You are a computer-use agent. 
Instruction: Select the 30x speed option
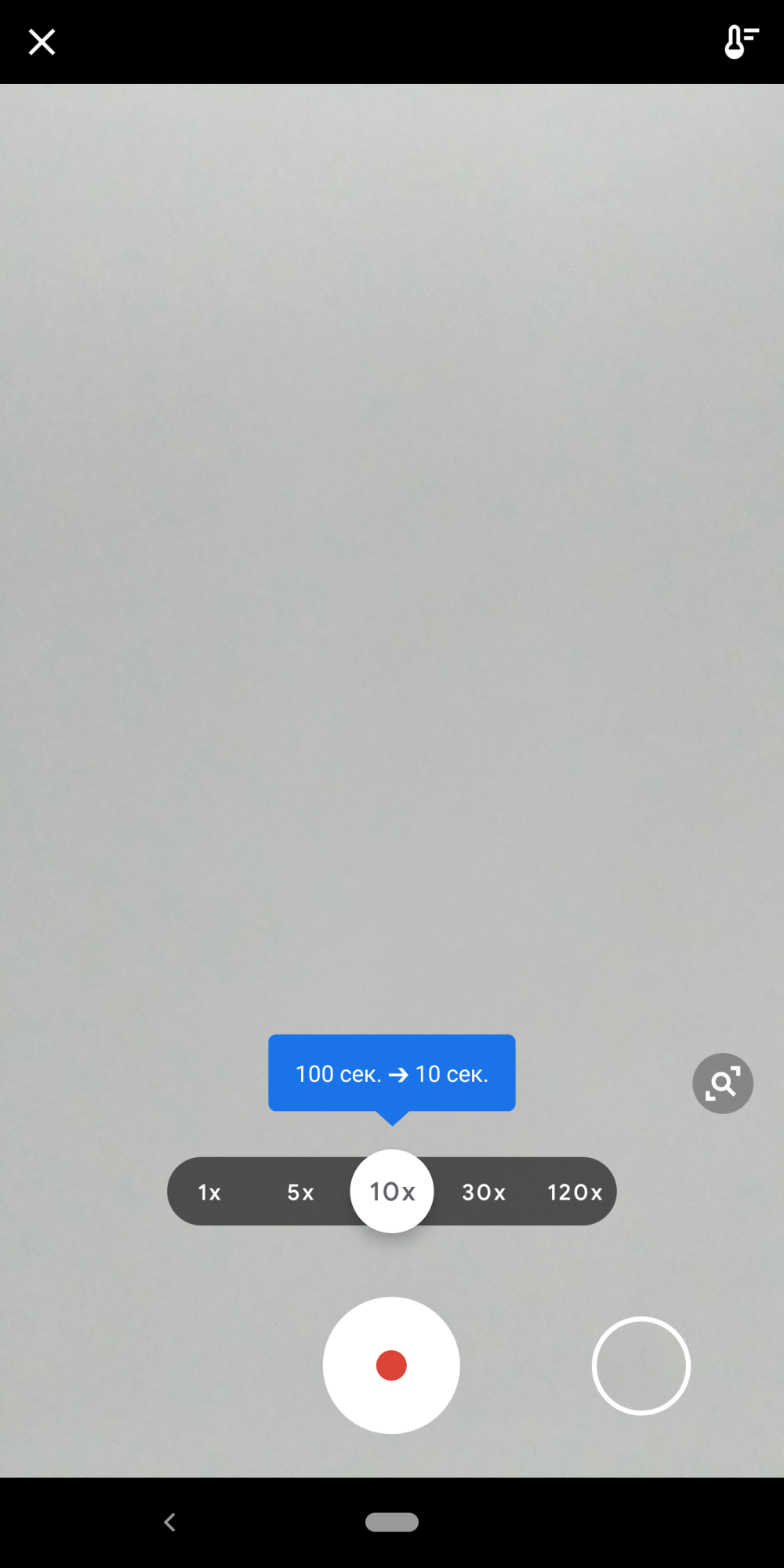point(484,1192)
